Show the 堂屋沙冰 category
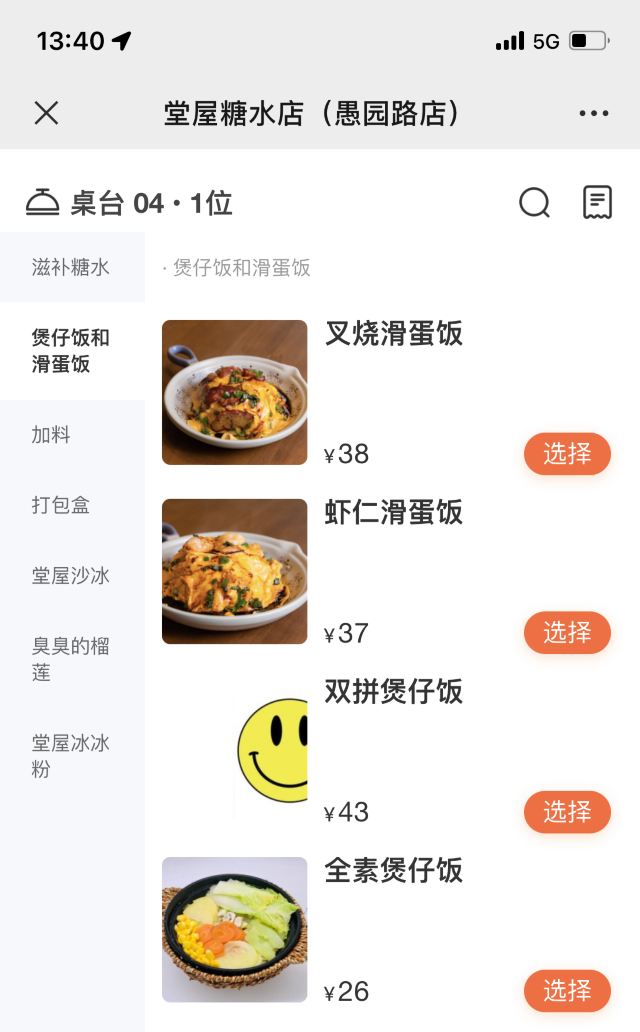Viewport: 640px width, 1032px height. [x=71, y=576]
